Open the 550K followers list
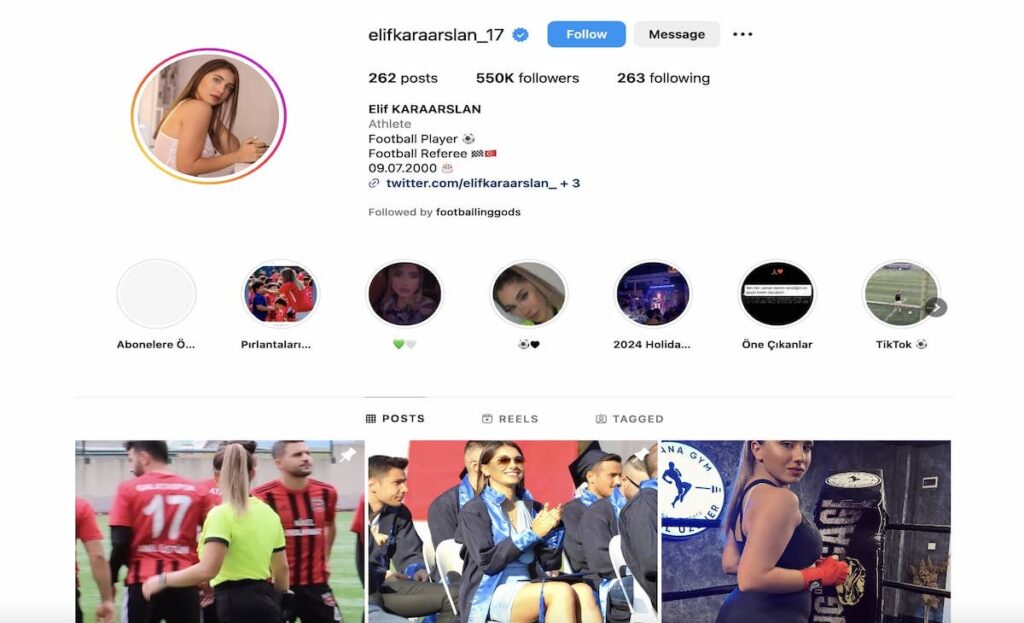The height and width of the screenshot is (623, 1024). (x=527, y=78)
